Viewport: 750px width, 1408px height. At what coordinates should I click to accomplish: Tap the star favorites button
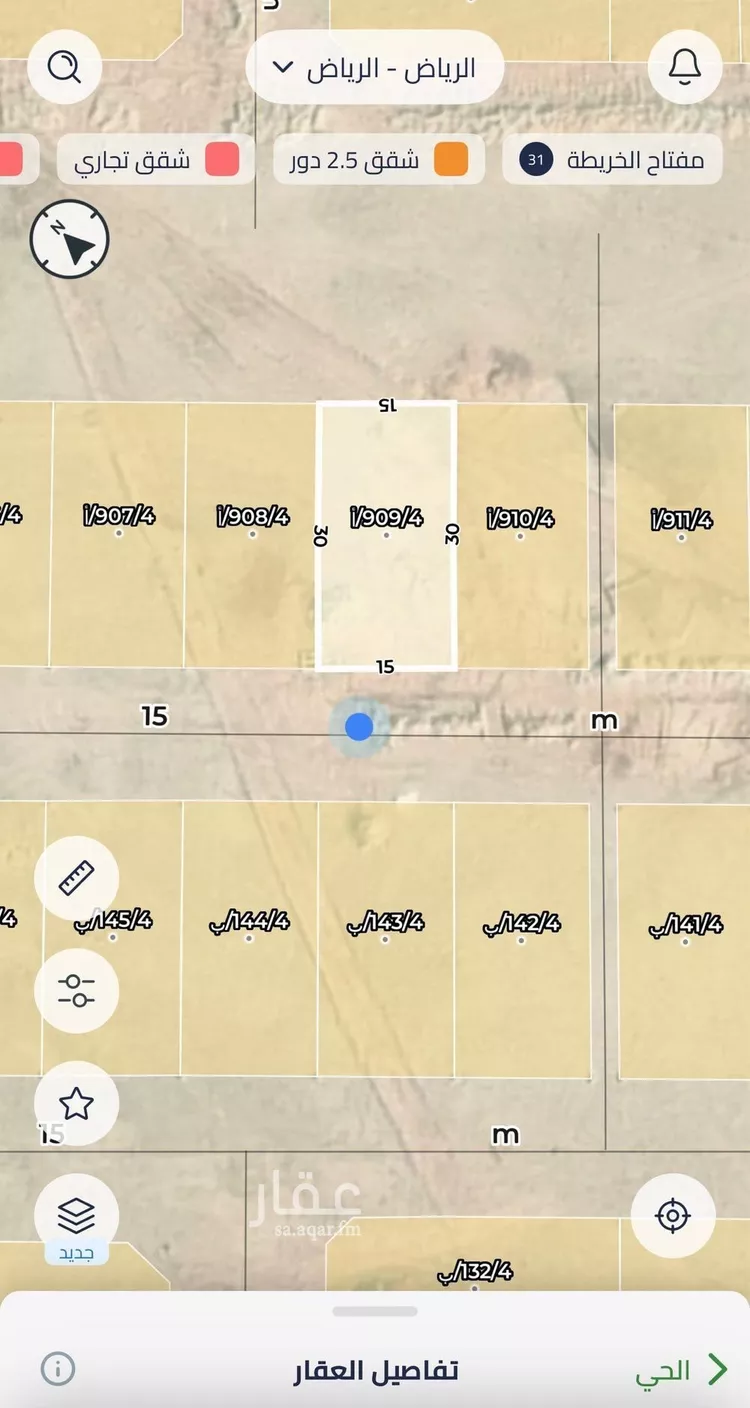(x=76, y=1103)
